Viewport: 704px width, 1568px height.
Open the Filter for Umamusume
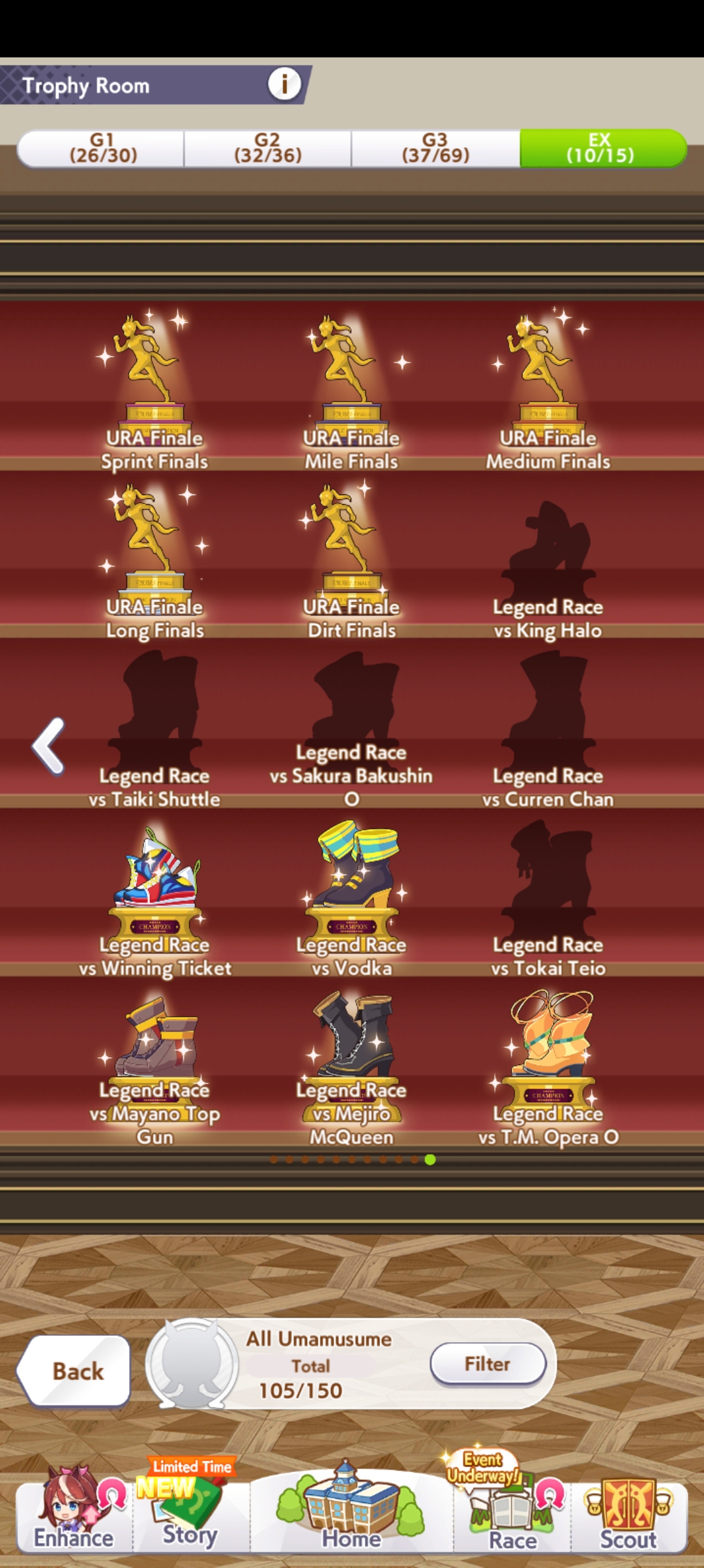click(487, 1364)
